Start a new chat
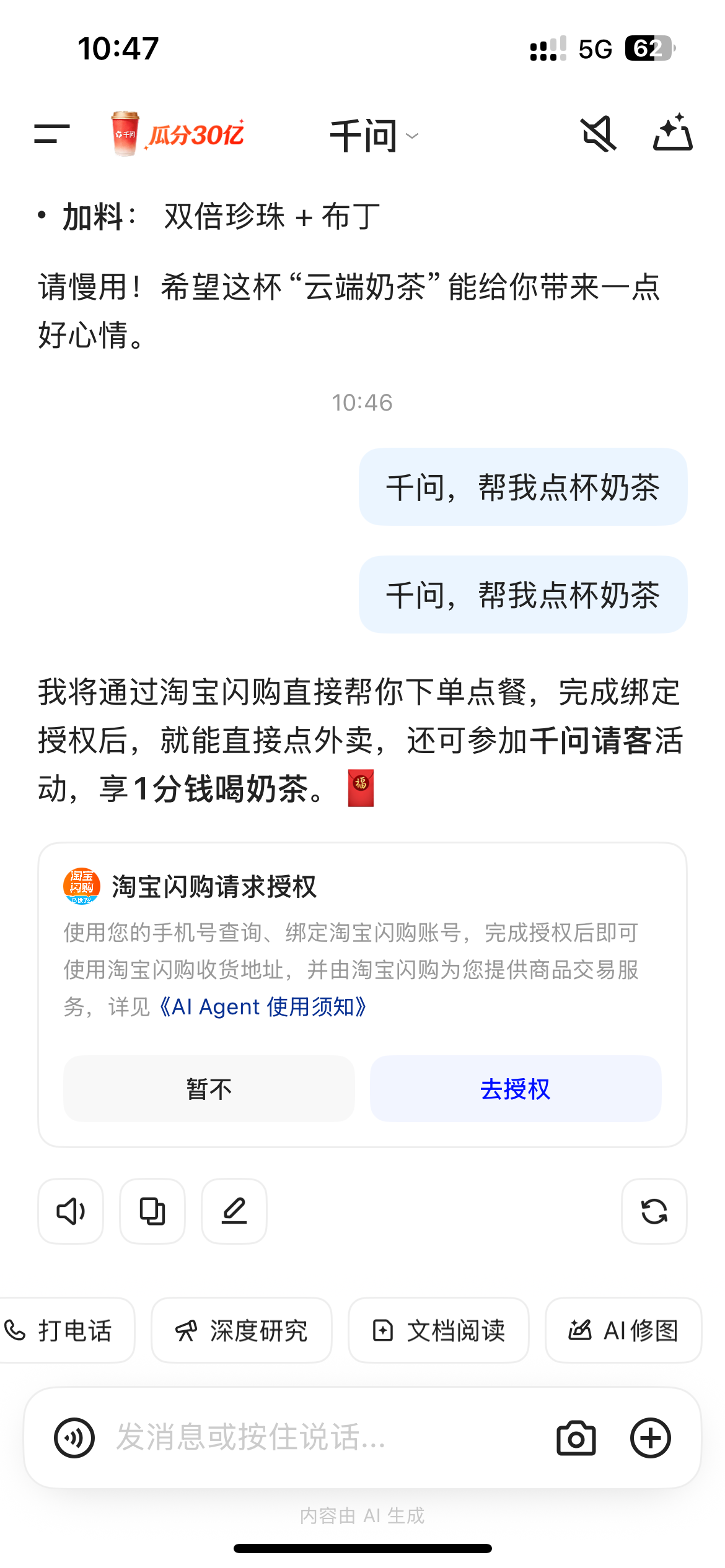725x1568 pixels. pos(672,132)
